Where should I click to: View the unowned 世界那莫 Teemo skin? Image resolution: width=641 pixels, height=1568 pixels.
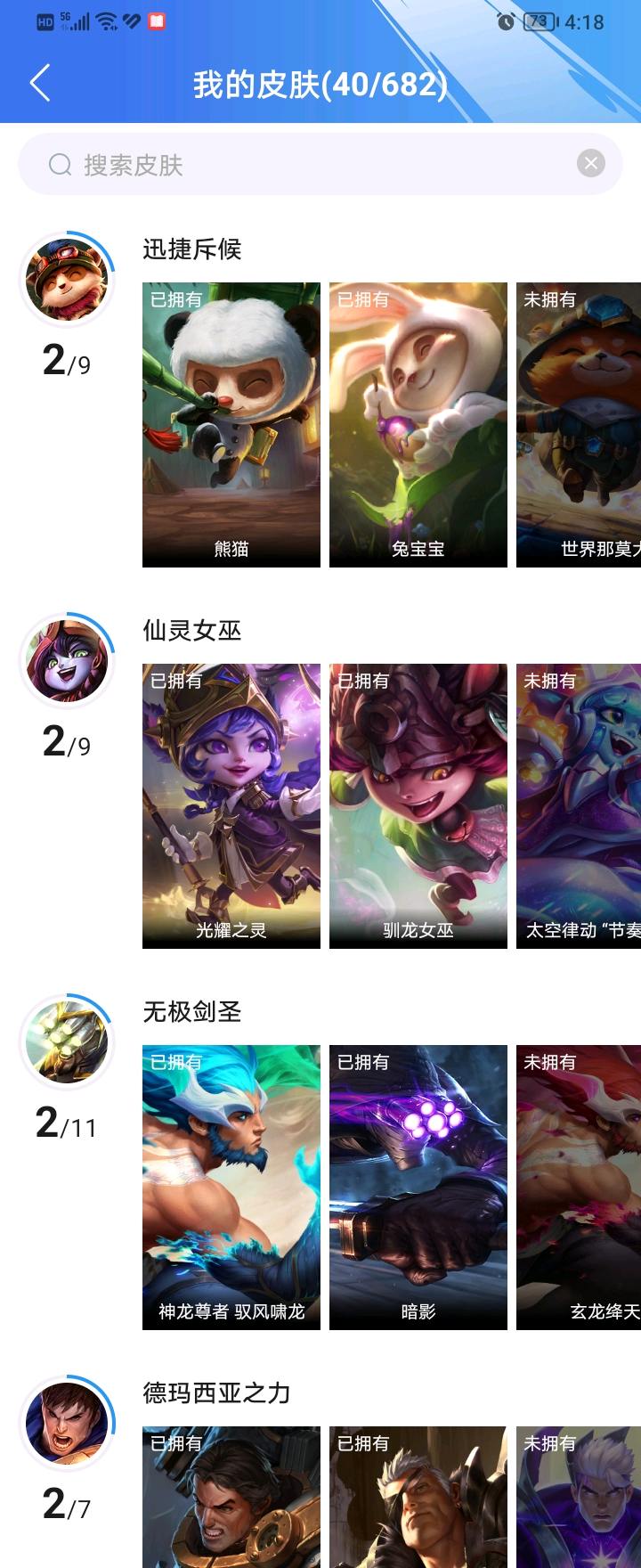(x=579, y=425)
